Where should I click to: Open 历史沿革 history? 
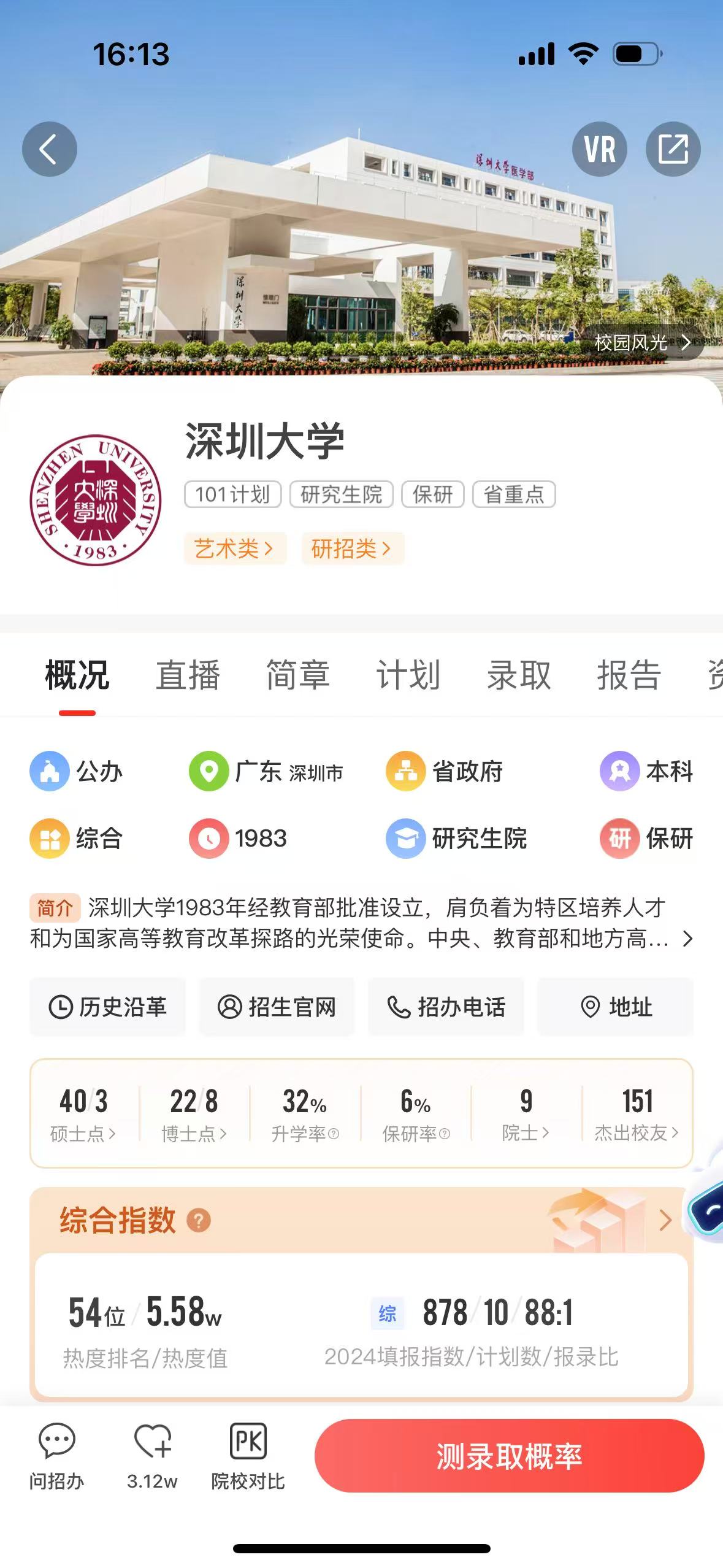click(x=108, y=1007)
